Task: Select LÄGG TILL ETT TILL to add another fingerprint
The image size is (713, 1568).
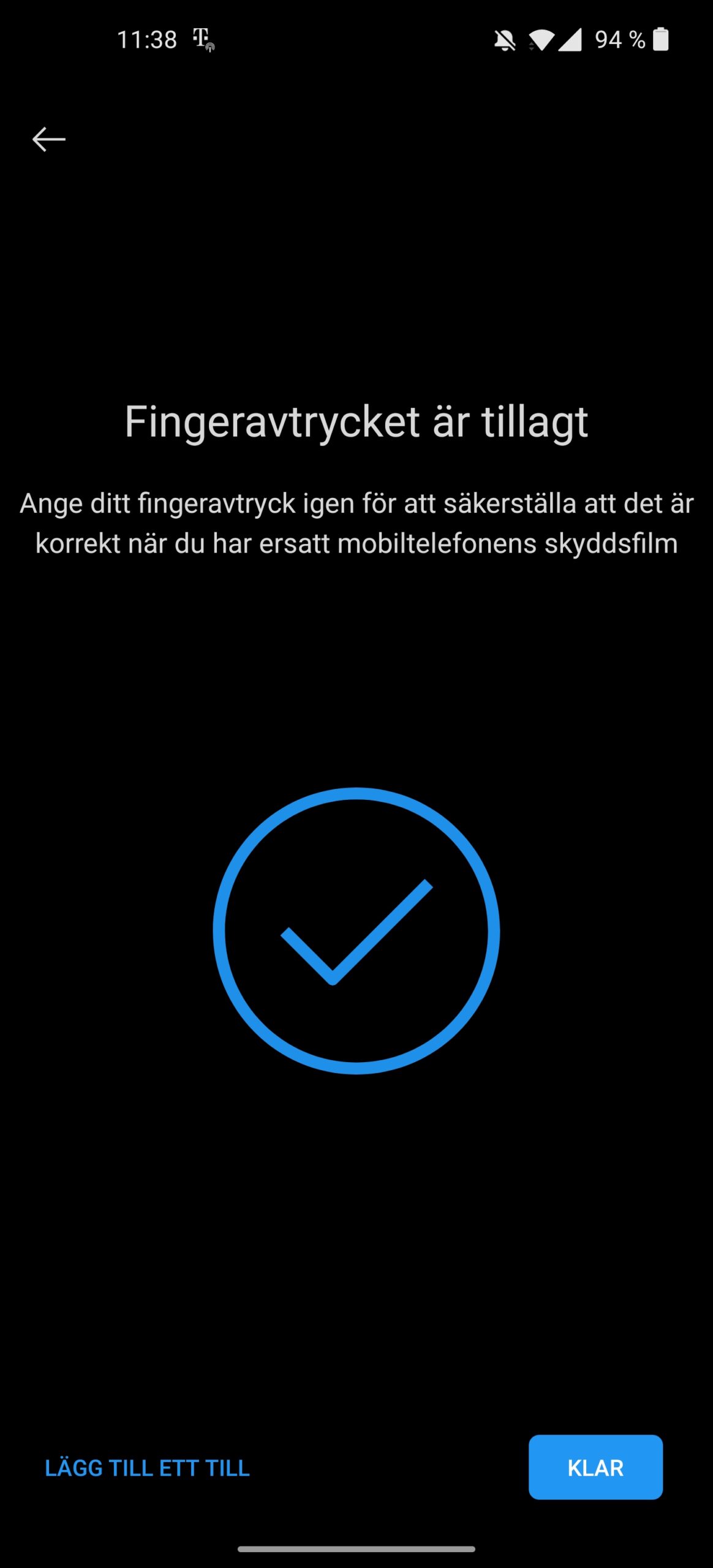Action: 147,1468
